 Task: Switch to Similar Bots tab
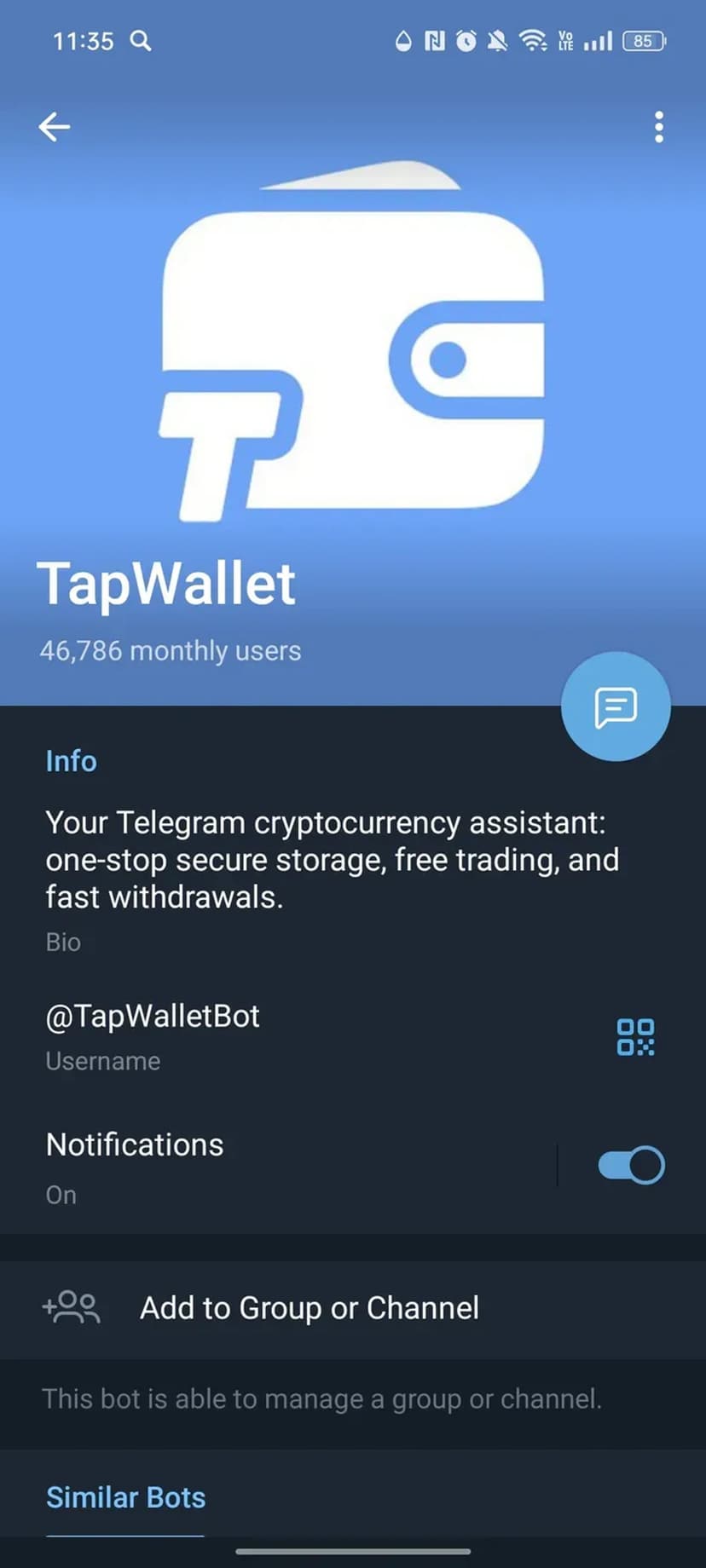tap(125, 1497)
